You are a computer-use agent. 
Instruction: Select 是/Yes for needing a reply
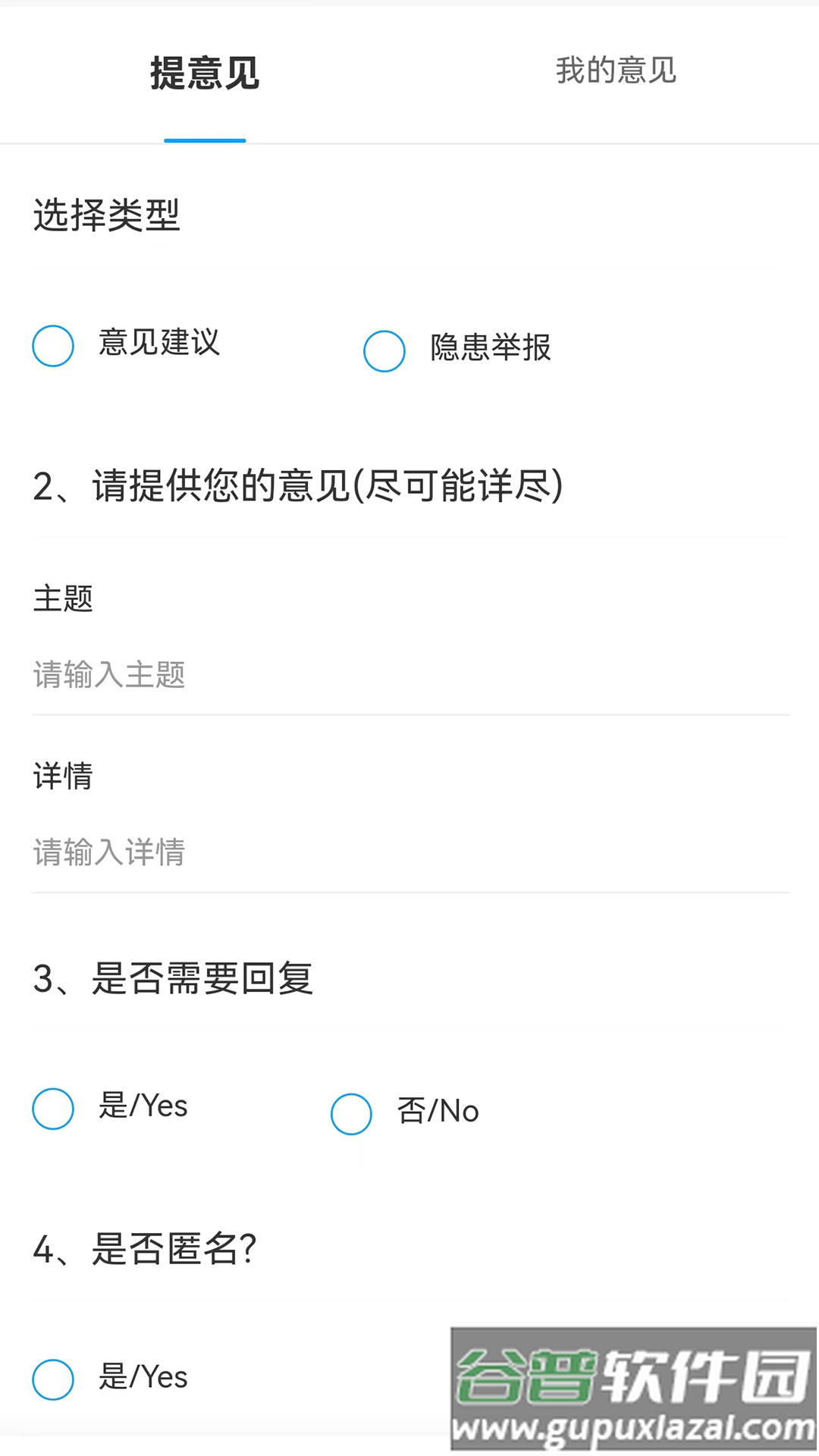52,1109
